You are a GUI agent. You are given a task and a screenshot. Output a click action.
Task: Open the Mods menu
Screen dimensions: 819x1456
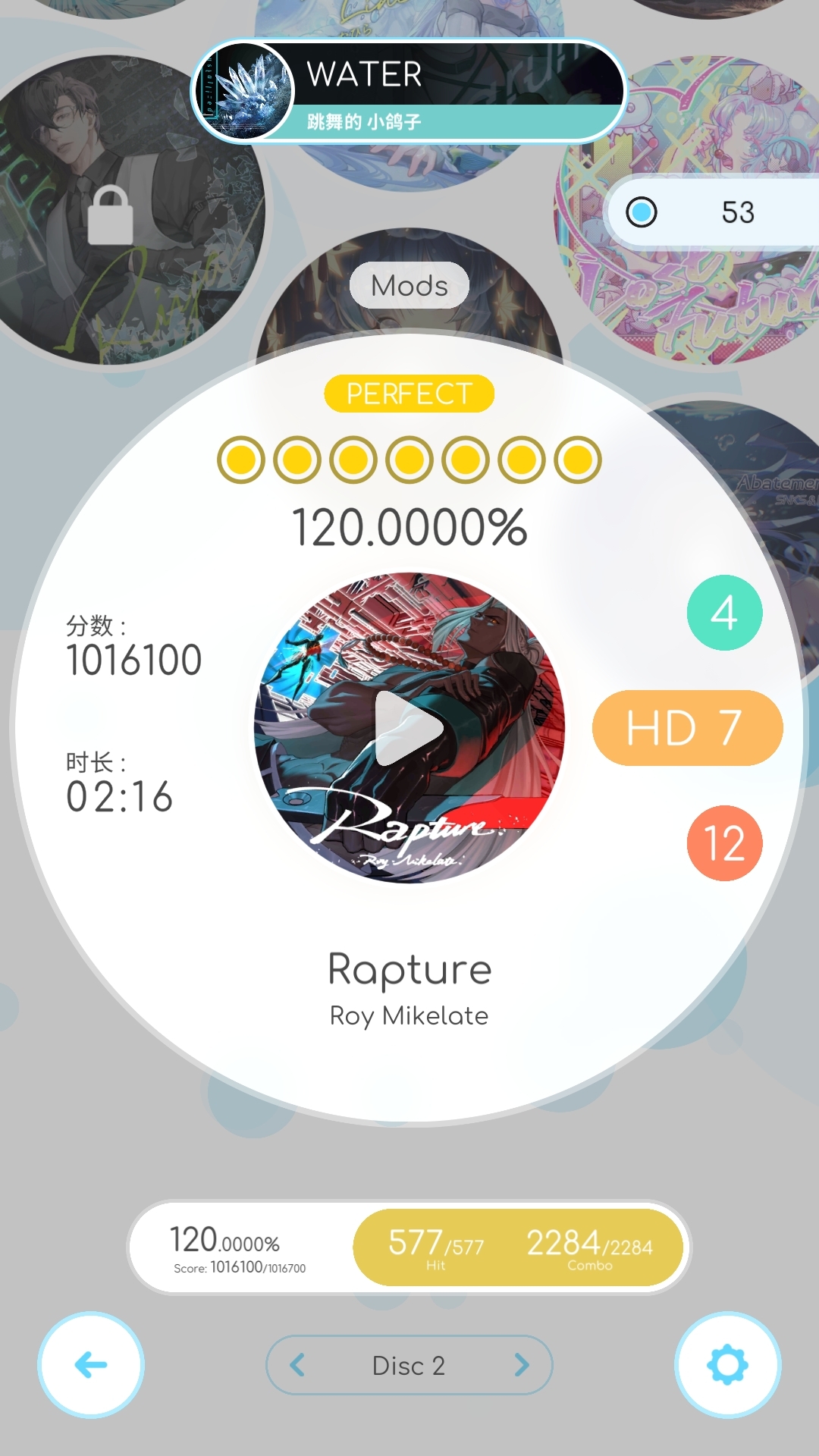tap(409, 286)
